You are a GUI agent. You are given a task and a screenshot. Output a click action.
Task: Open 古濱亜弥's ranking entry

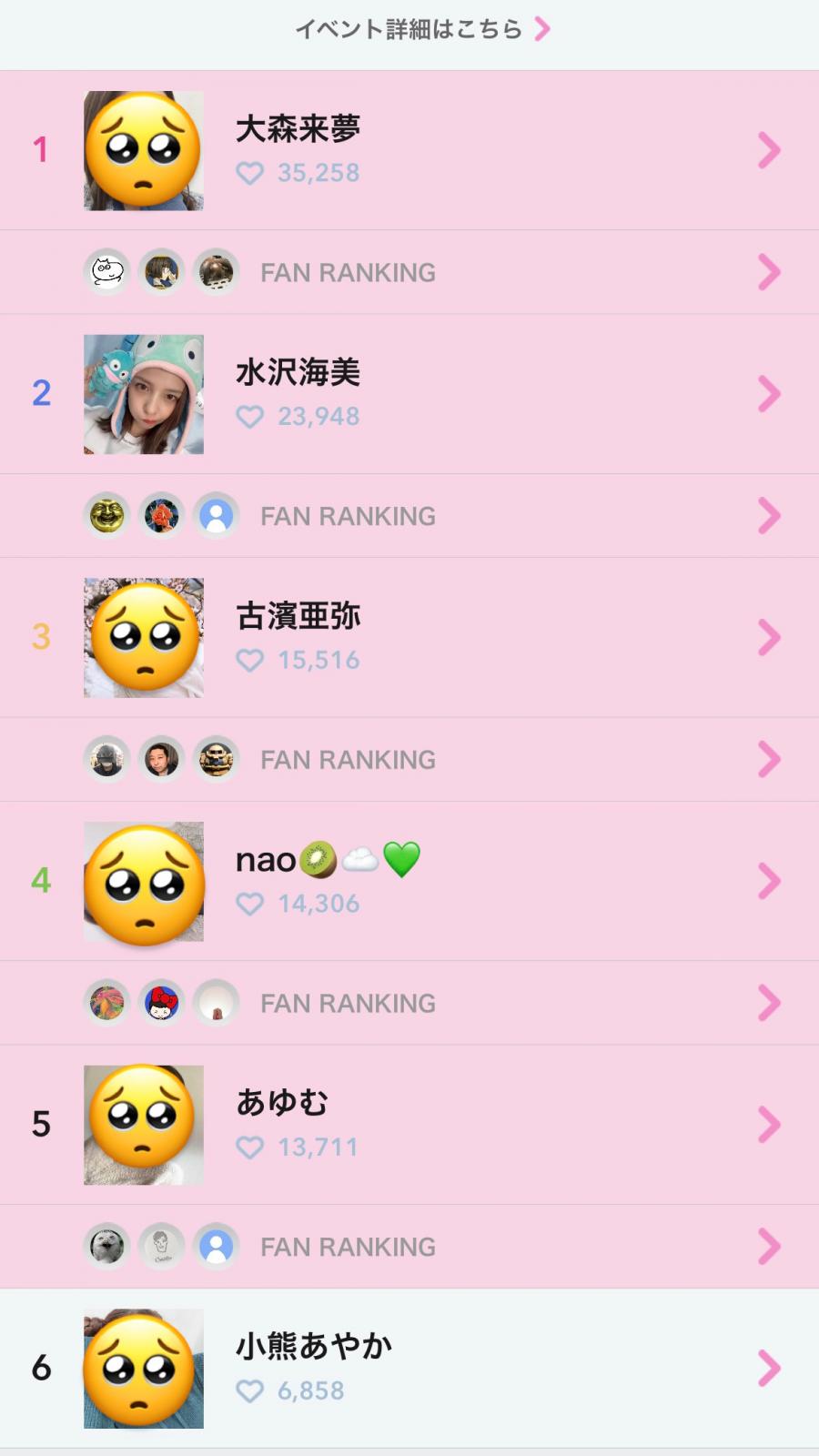tap(409, 637)
